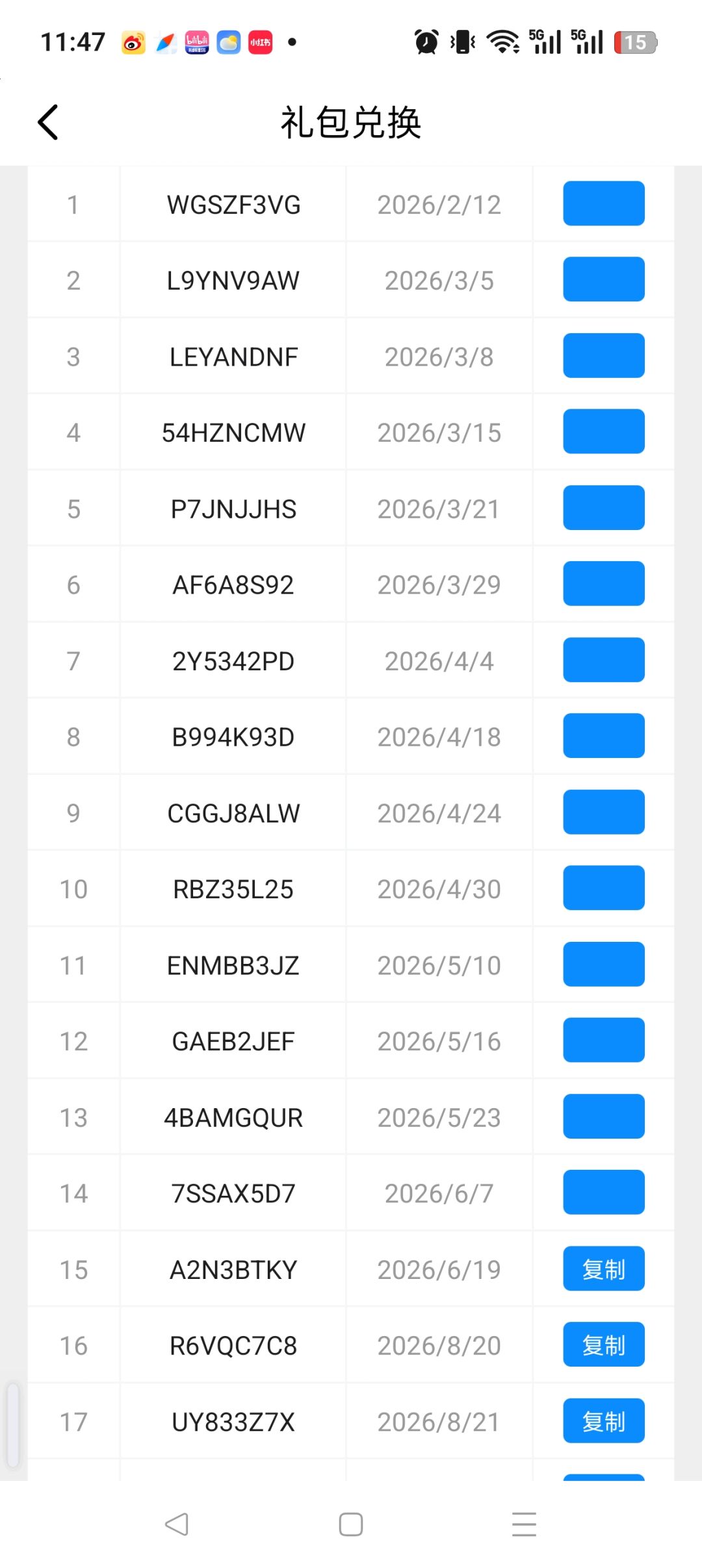702x1568 pixels.
Task: Tap the blue button beside P7JNJJHS
Action: (x=603, y=507)
